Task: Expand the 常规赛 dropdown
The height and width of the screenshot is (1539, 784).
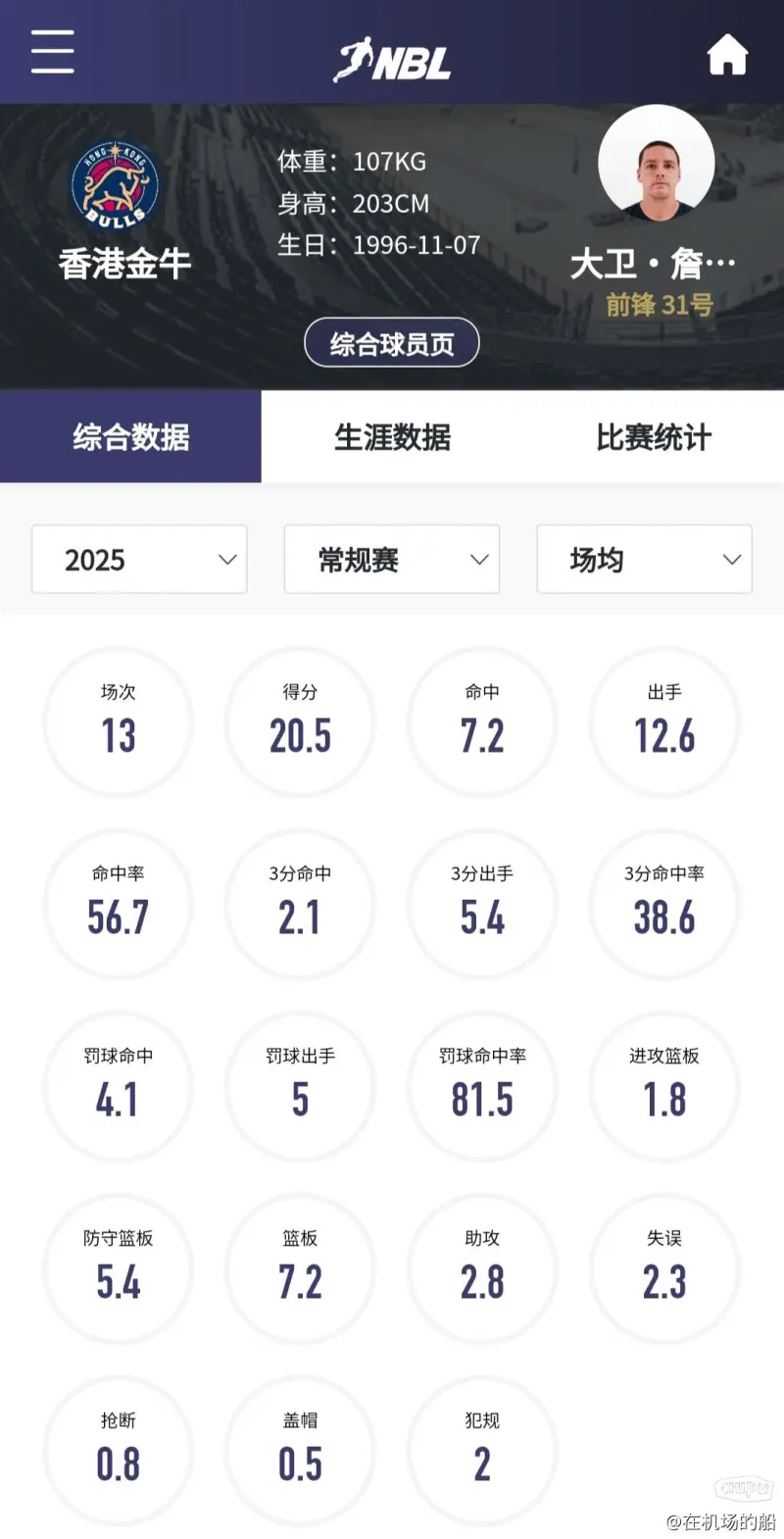Action: pos(392,560)
